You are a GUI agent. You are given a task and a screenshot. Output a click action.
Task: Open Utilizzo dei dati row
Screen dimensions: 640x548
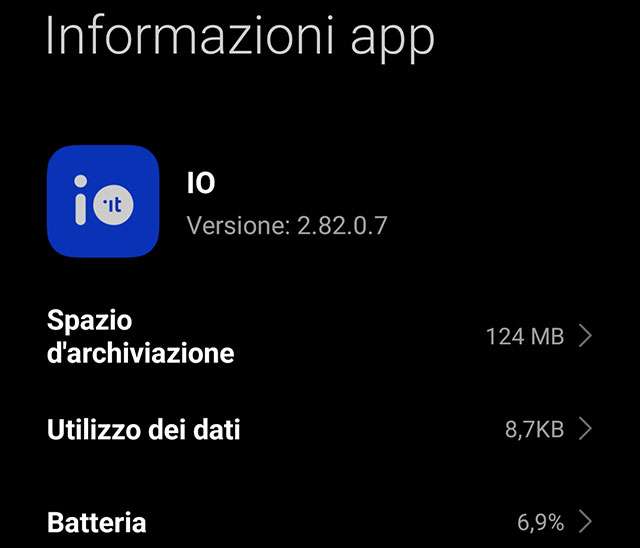[x=320, y=430]
